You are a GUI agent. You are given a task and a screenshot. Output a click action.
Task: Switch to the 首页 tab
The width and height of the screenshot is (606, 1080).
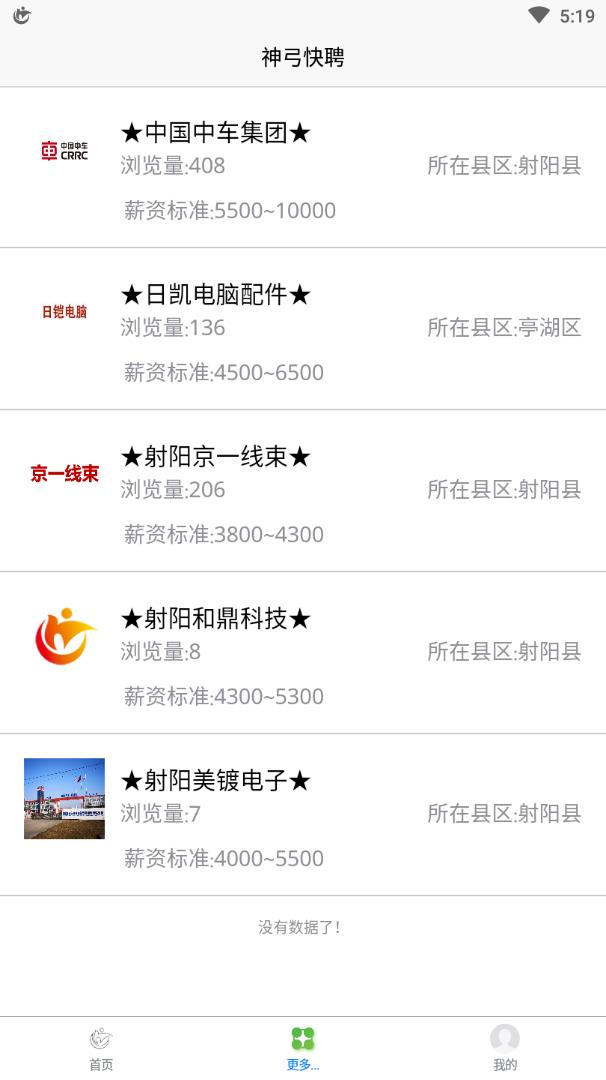pos(101,1048)
